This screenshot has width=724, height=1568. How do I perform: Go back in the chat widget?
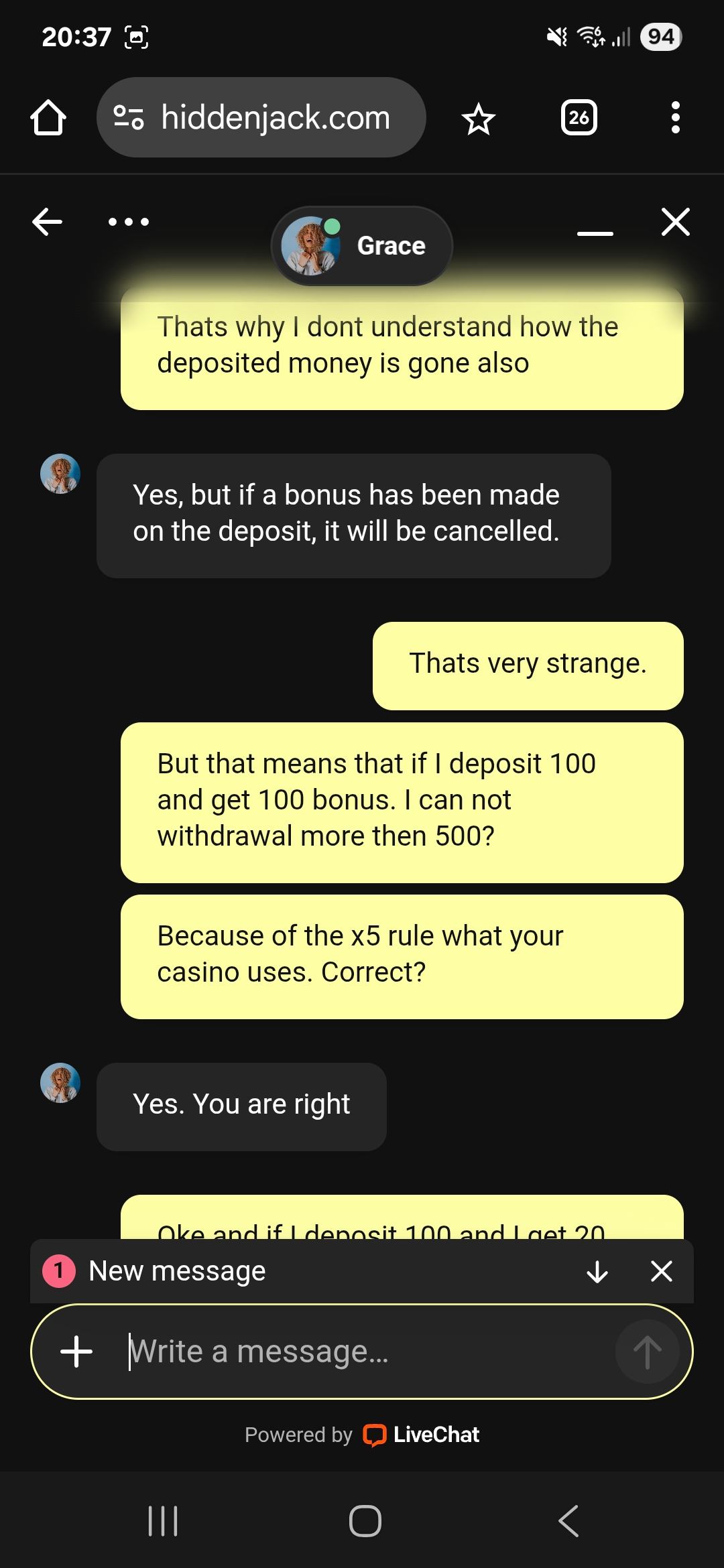coord(47,222)
